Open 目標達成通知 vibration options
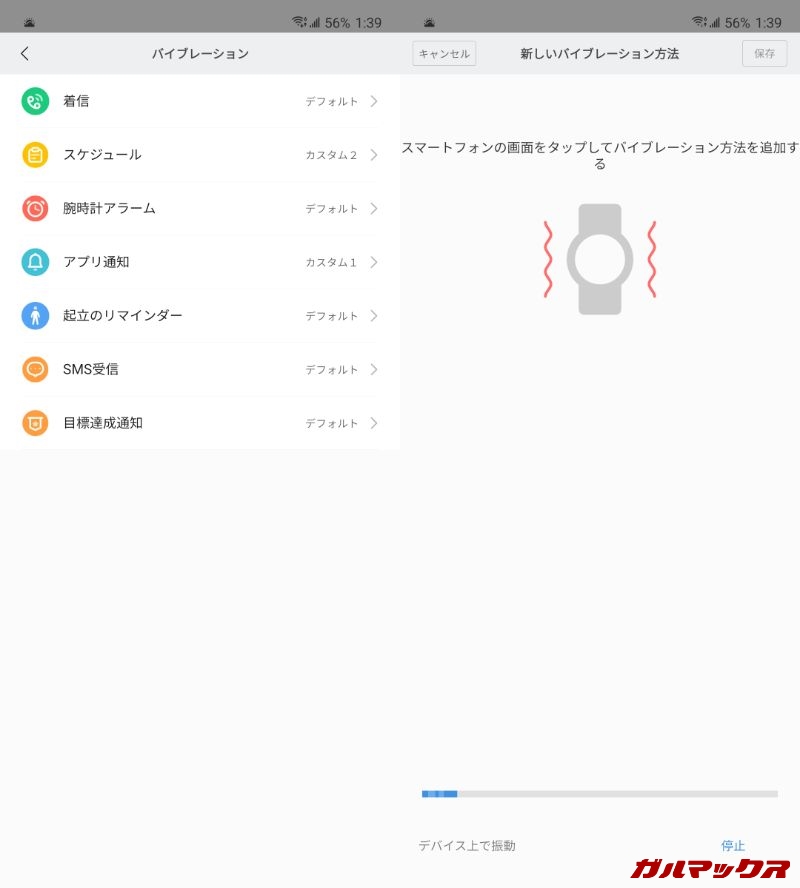 click(200, 423)
